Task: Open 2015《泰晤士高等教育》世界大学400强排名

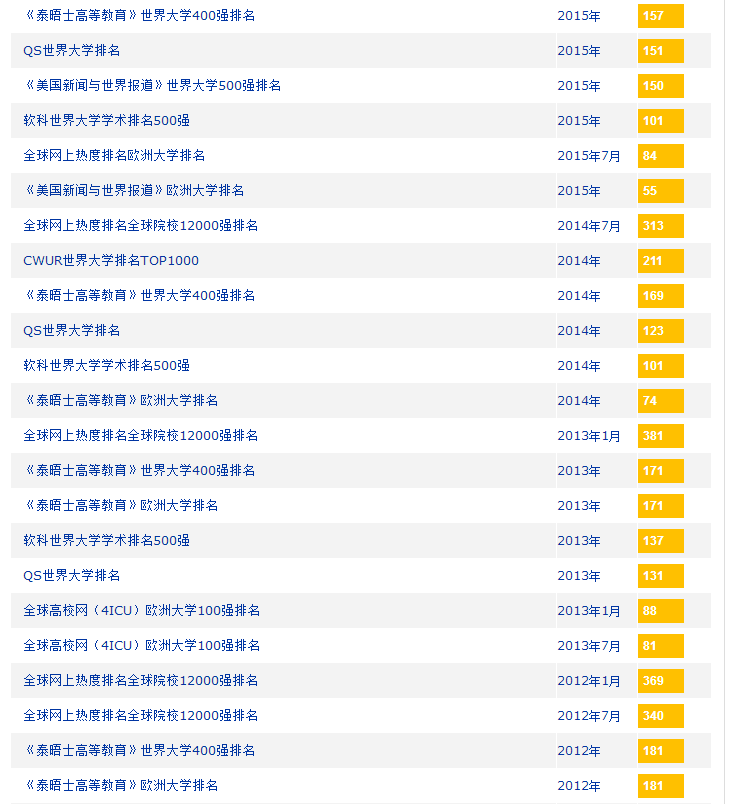Action: coord(139,16)
